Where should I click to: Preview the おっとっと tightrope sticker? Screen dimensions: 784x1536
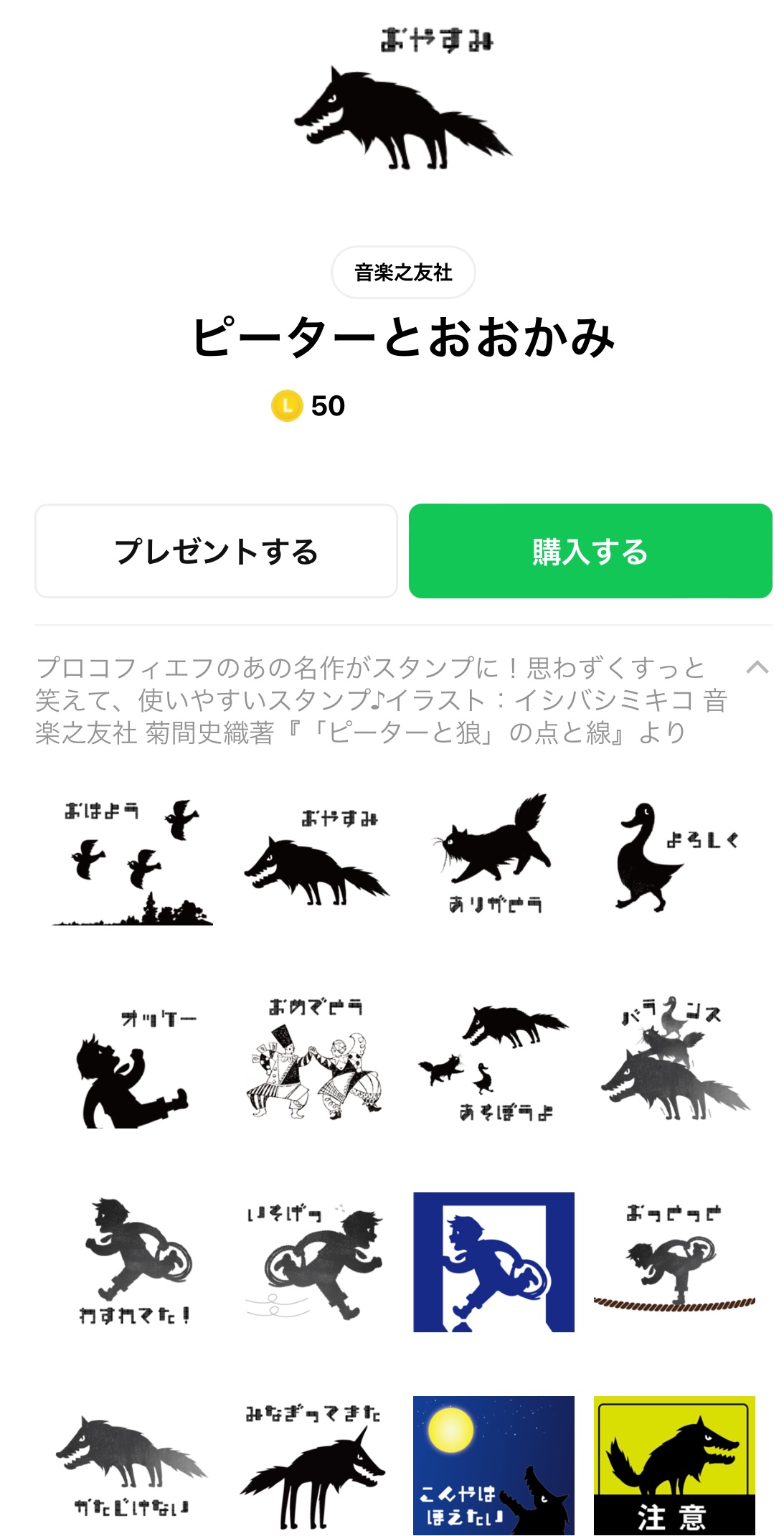click(x=674, y=1263)
